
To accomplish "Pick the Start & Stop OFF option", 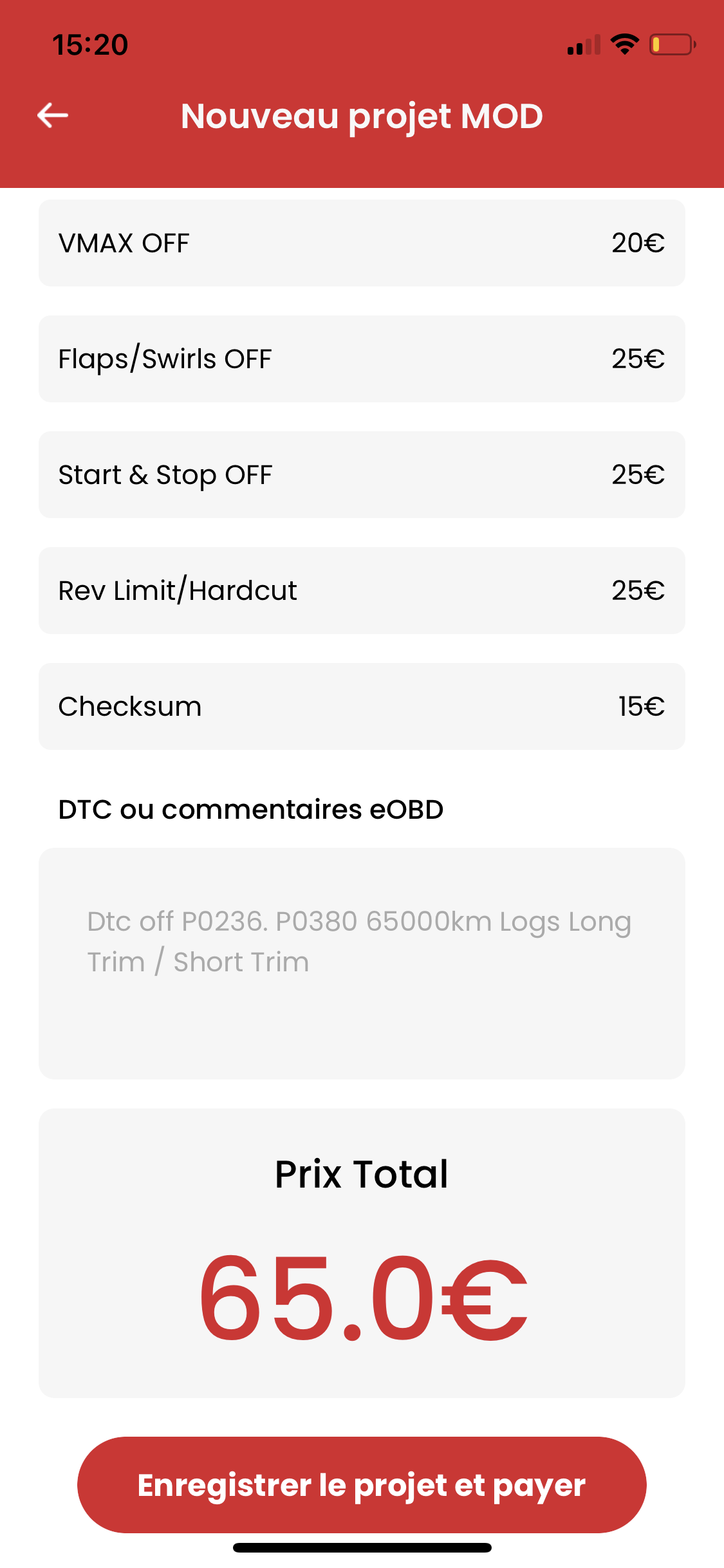I will [362, 475].
